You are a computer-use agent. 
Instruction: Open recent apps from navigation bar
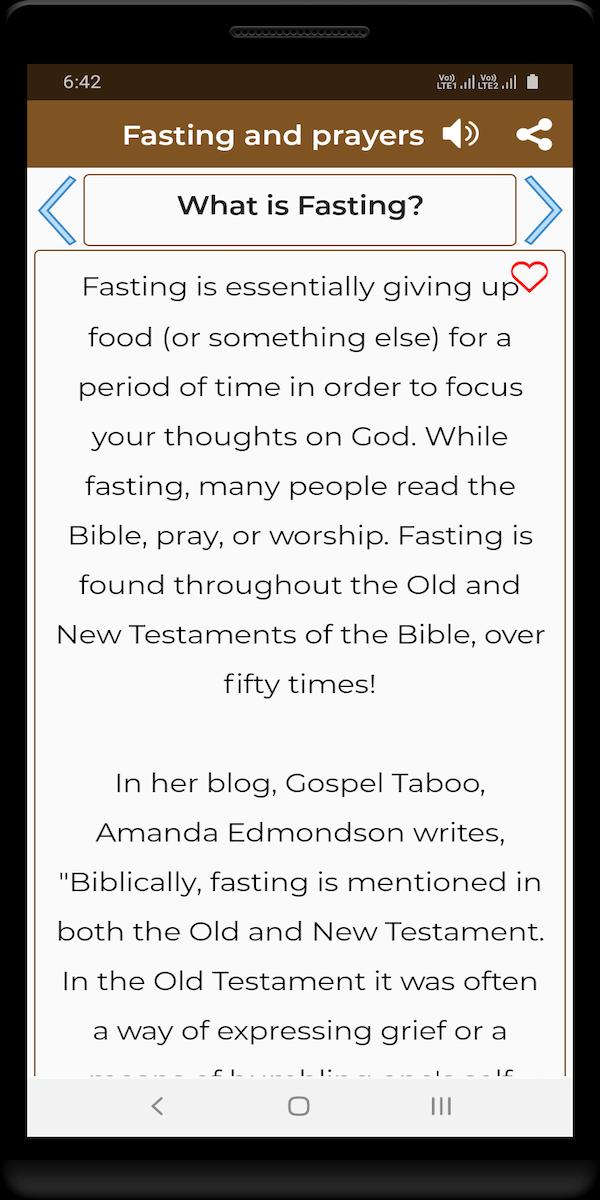tap(441, 1105)
